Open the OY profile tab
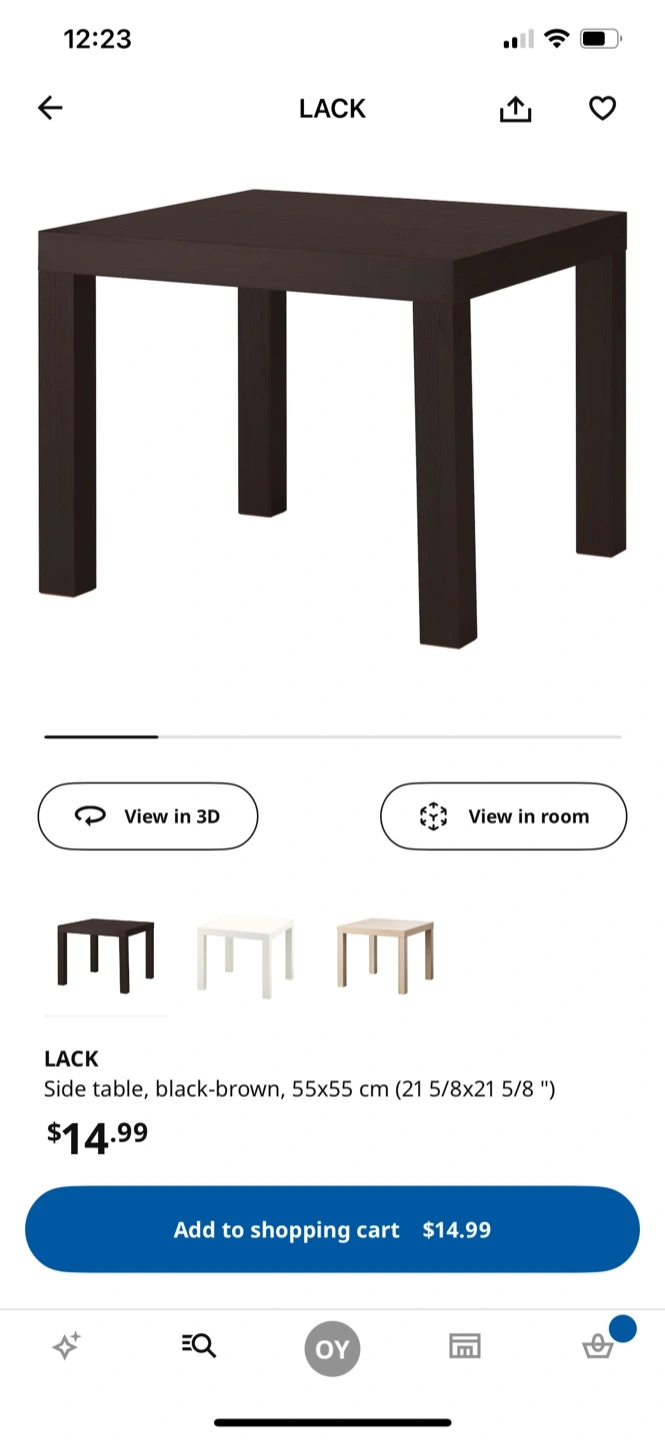 pyautogui.click(x=332, y=1350)
